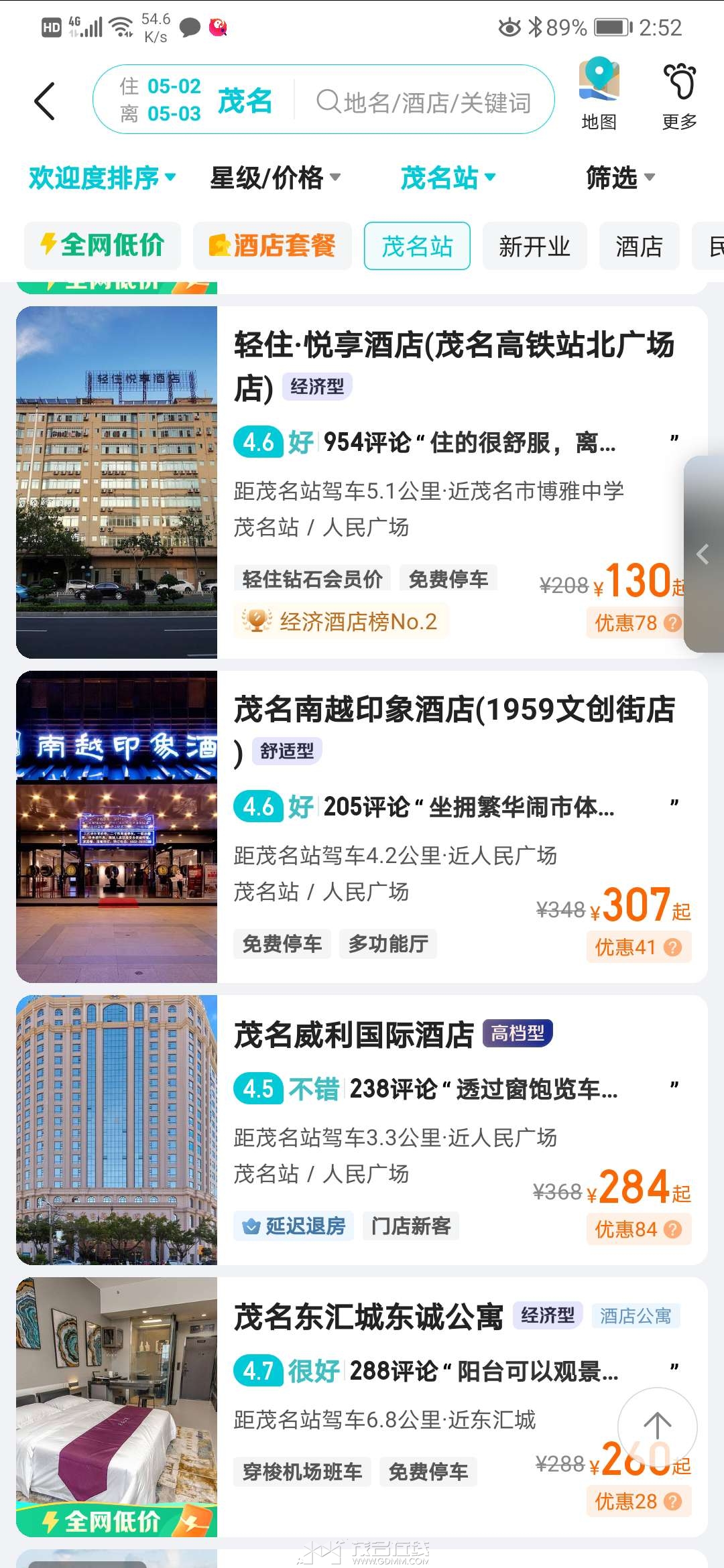724x1568 pixels.
Task: Expand the 欢迎度排序 sort dropdown
Action: [102, 178]
